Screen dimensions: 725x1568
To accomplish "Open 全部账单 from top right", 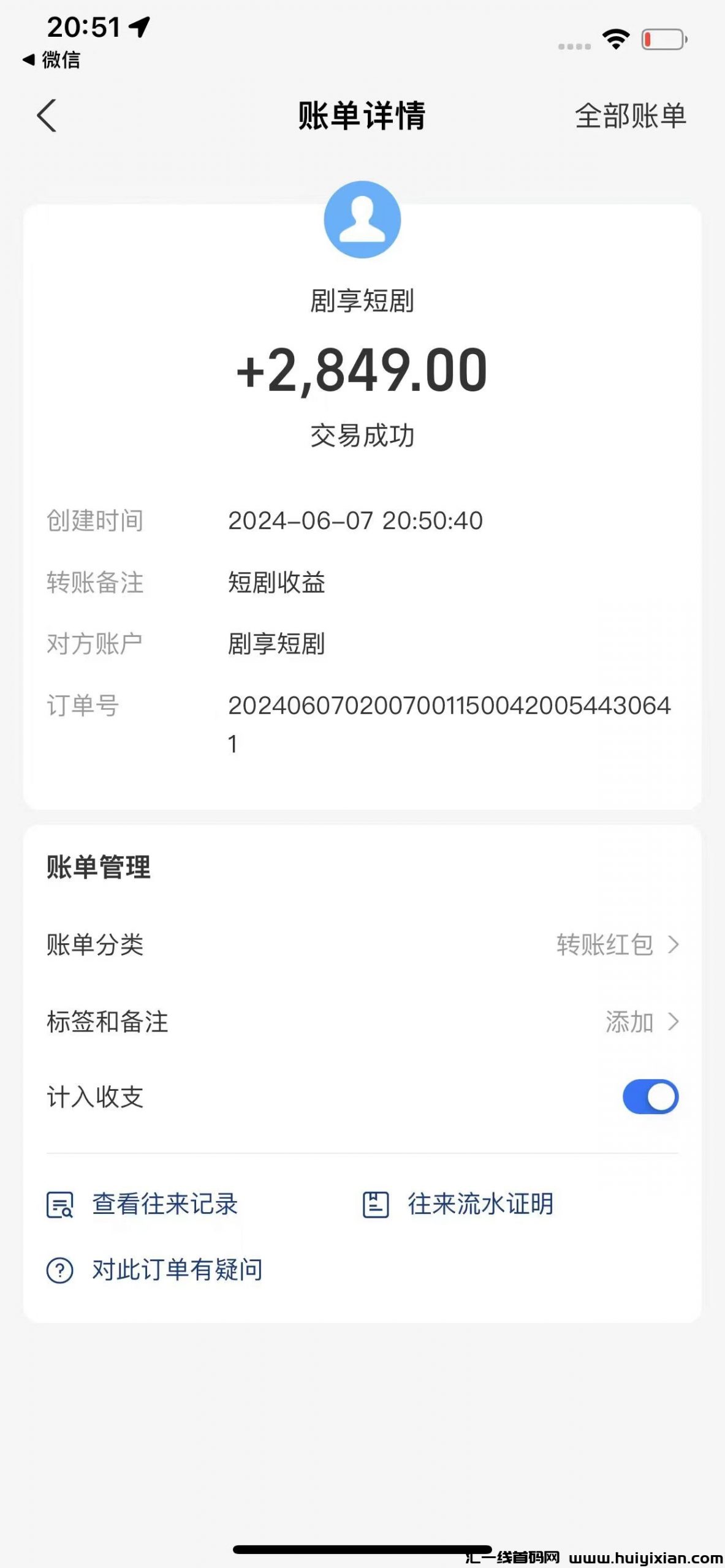I will 631,118.
